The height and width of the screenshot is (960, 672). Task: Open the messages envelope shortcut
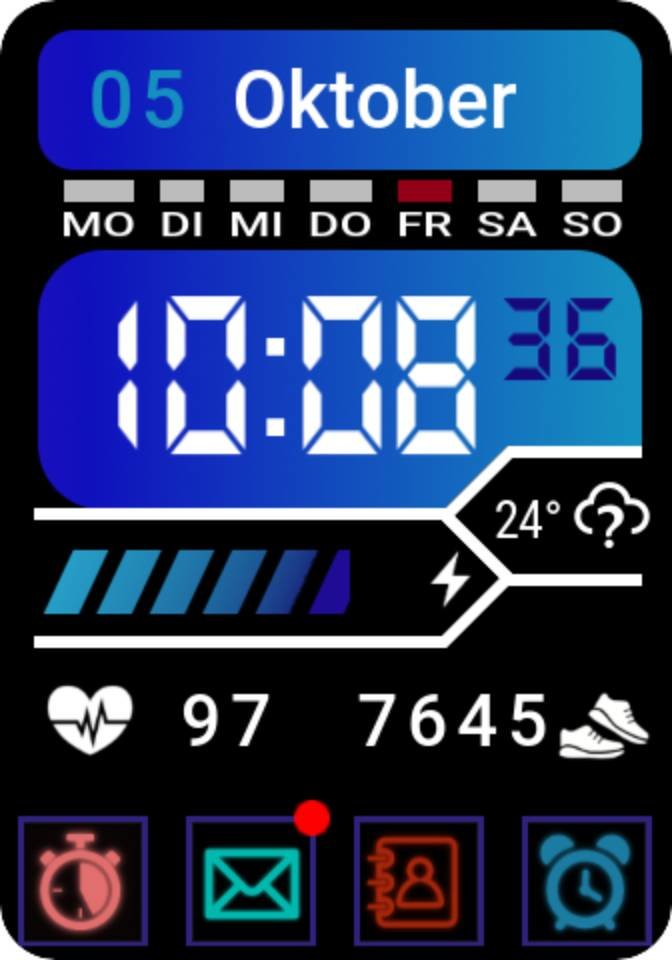click(251, 882)
